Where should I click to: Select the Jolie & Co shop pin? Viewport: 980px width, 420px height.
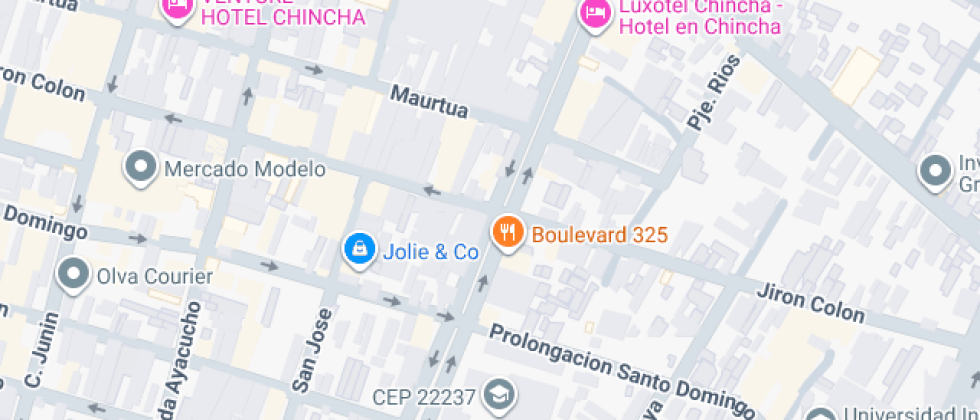coord(358,249)
